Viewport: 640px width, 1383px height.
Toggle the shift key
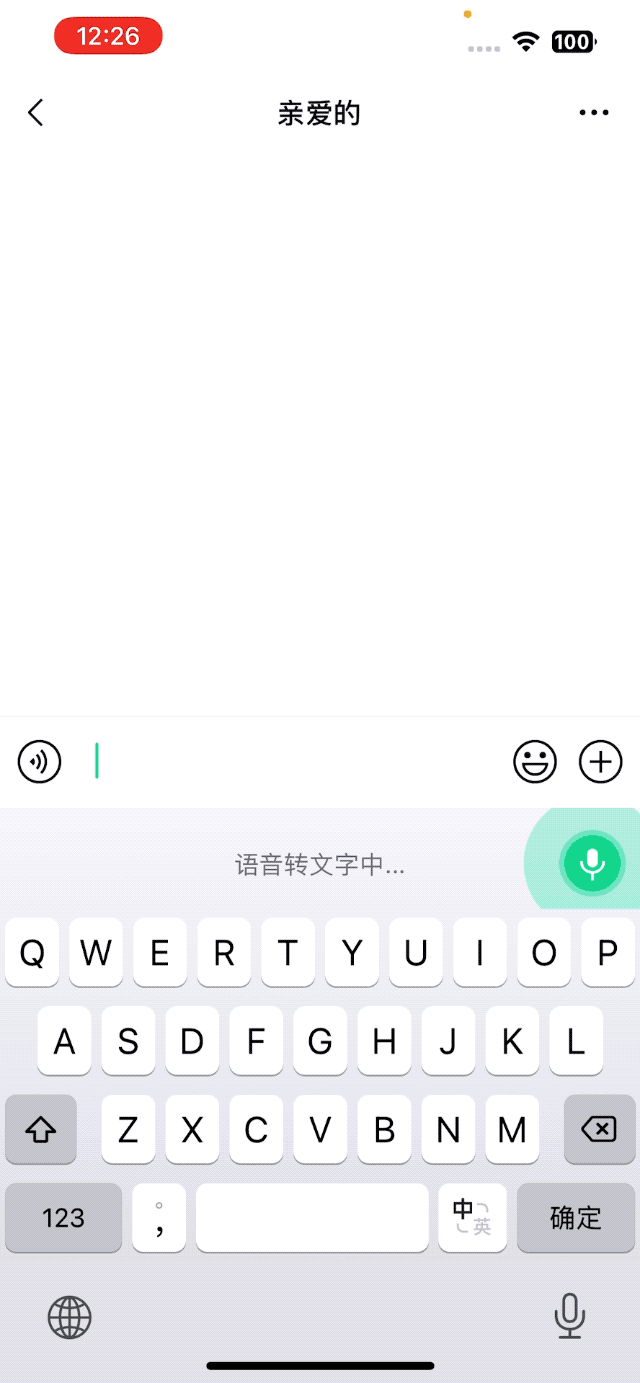tap(41, 1130)
